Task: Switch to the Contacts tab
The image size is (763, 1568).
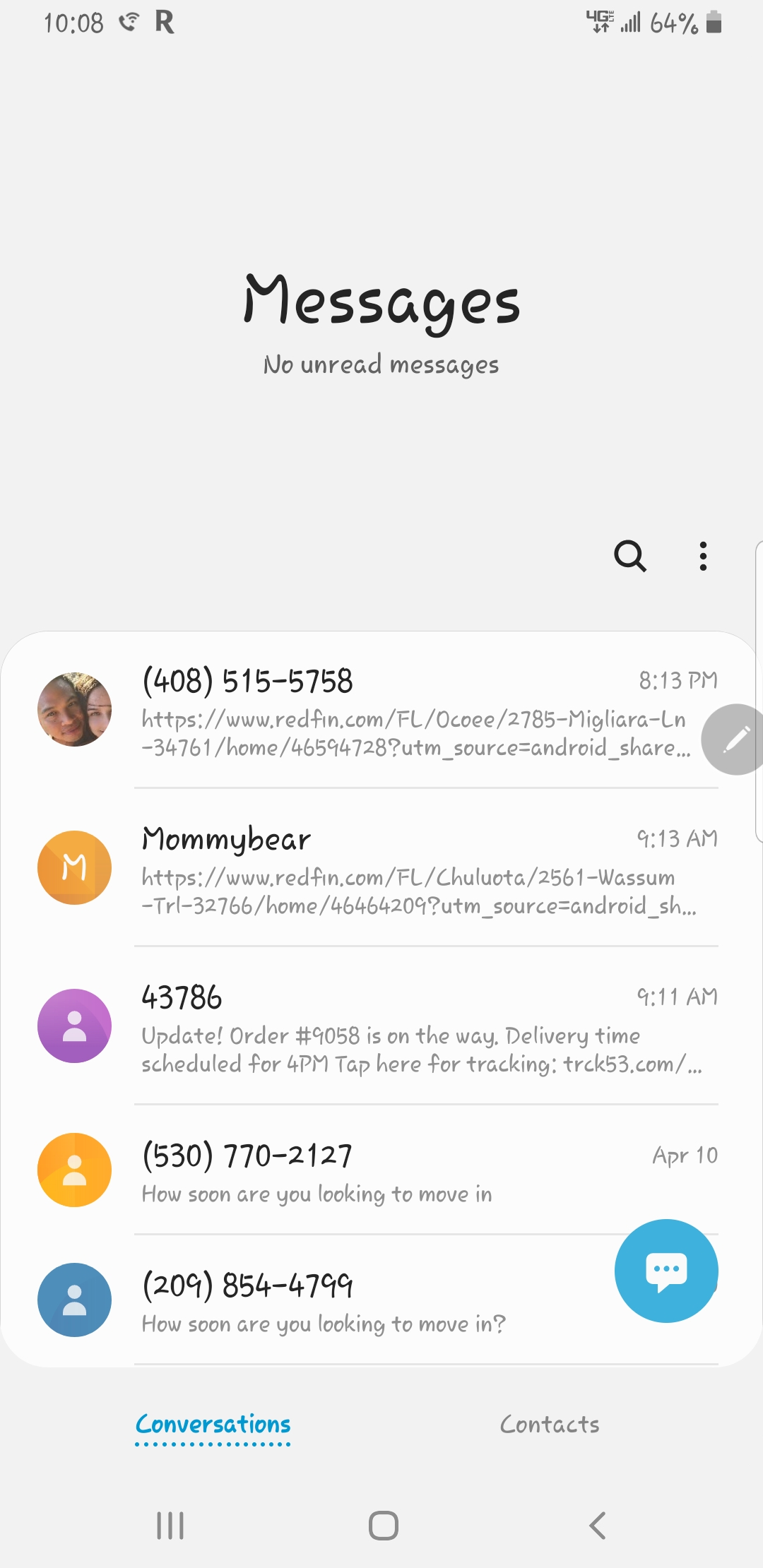Action: coord(550,1425)
